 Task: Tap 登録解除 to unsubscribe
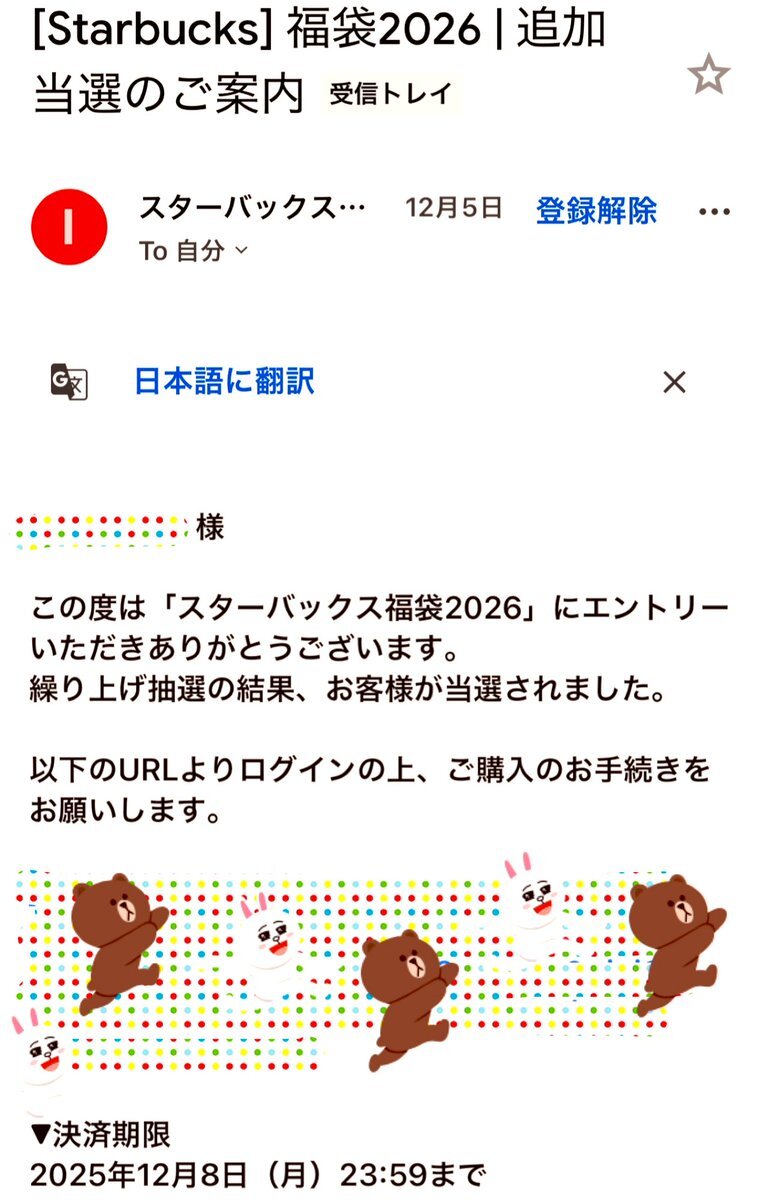pos(596,210)
